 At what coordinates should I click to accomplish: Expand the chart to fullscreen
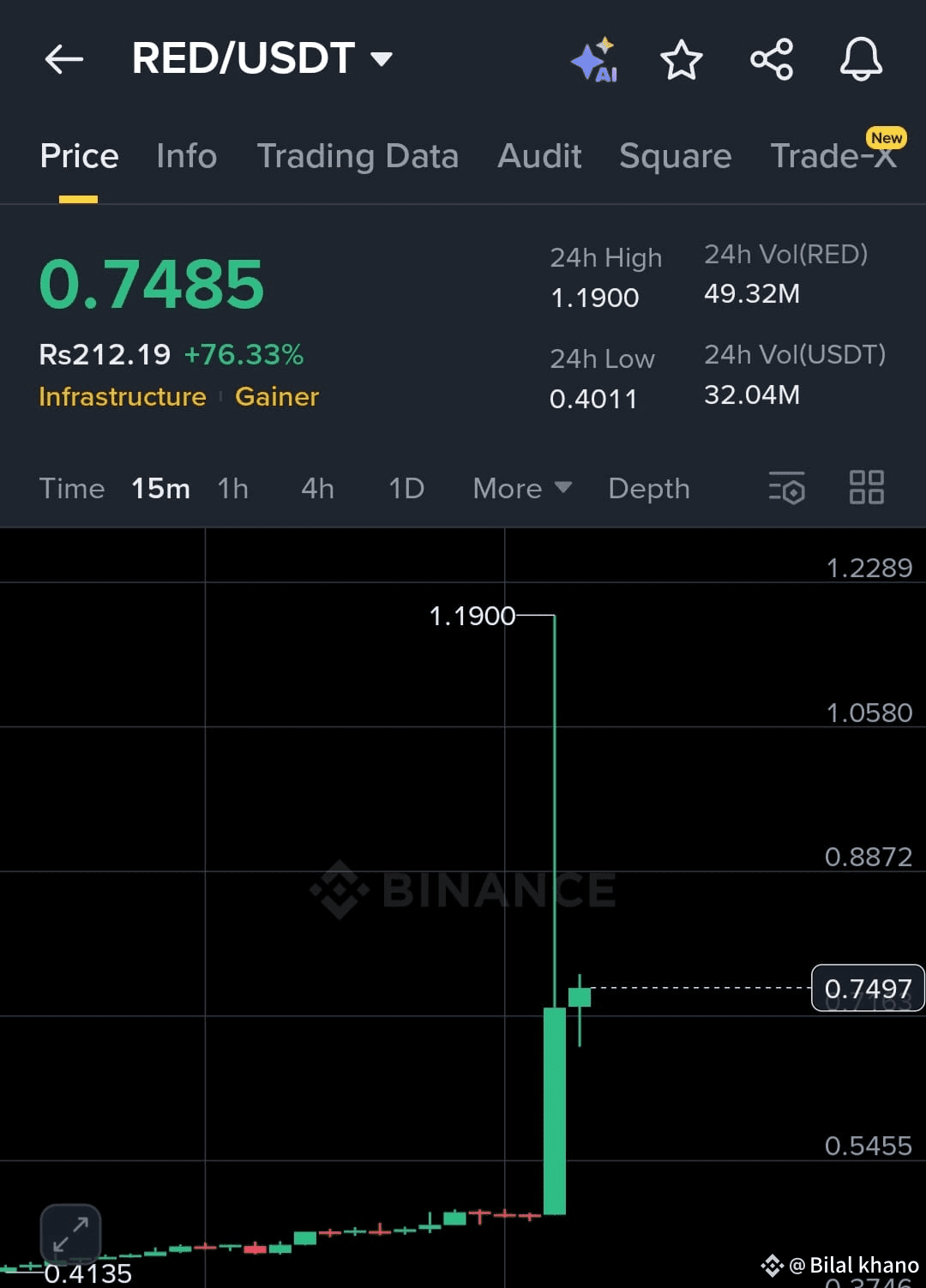pyautogui.click(x=70, y=1234)
